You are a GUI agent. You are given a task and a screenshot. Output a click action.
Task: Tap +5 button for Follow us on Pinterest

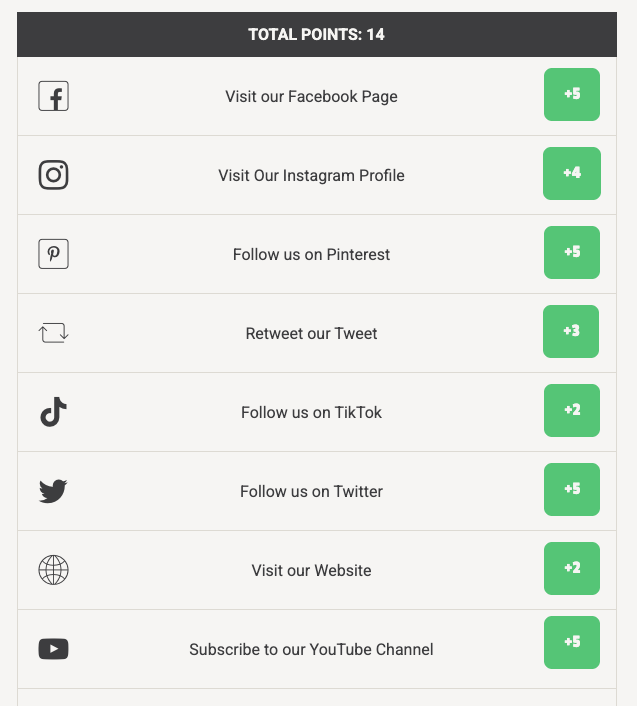pos(571,252)
